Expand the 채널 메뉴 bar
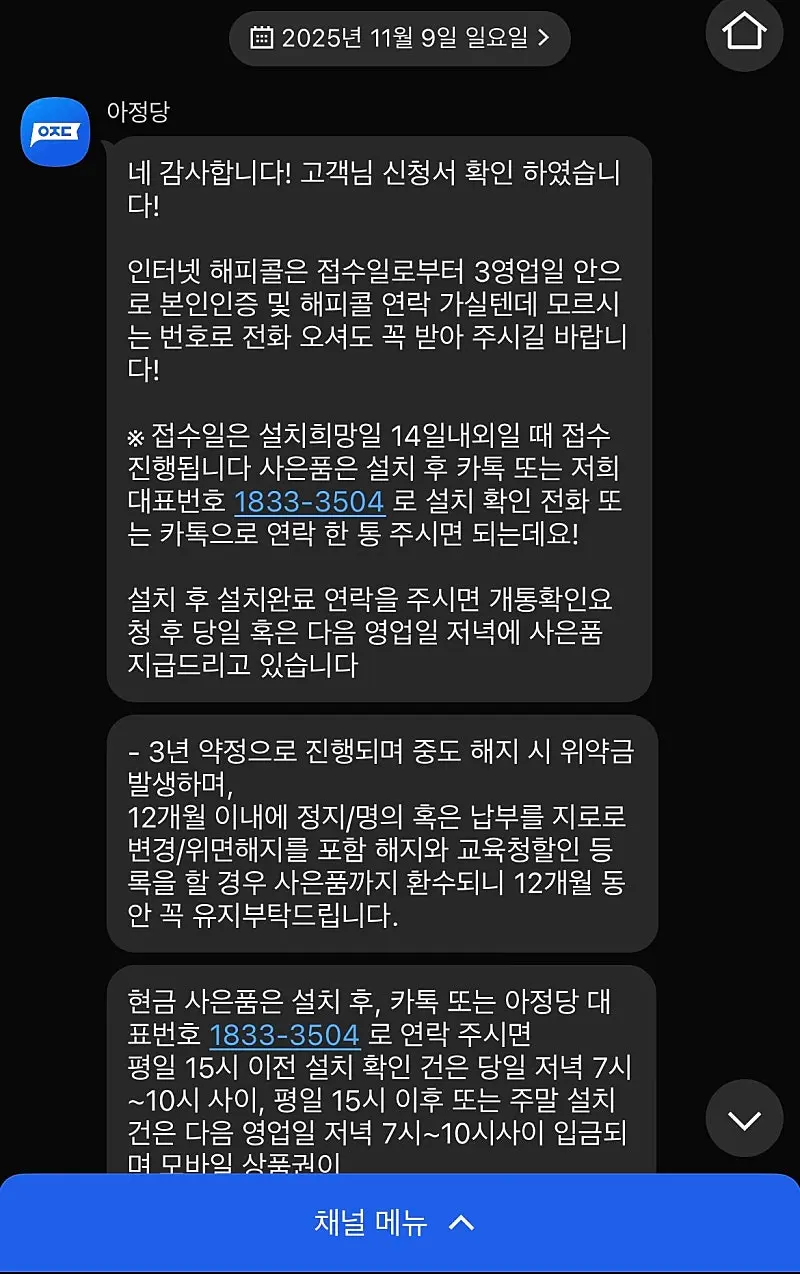This screenshot has height=1274, width=800. pyautogui.click(x=400, y=1222)
